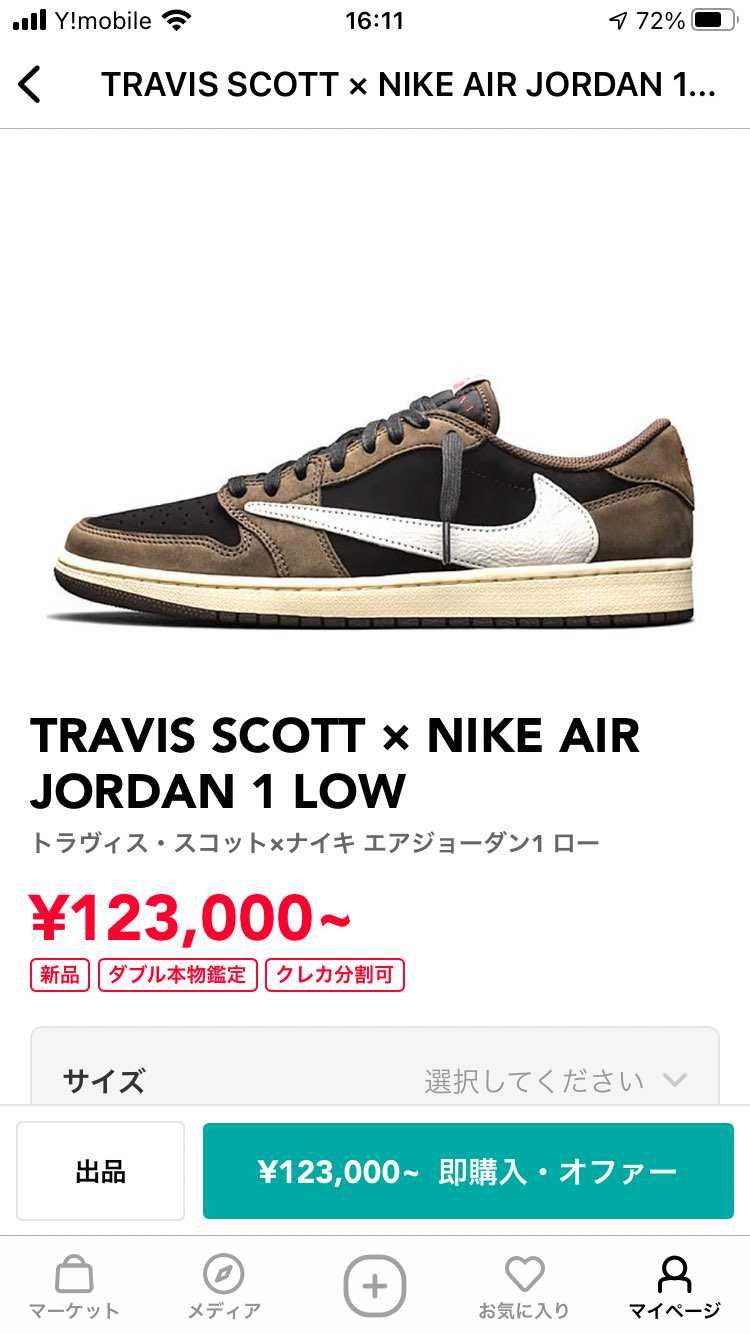The image size is (750, 1334).
Task: Tap the 新品 condition tag
Action: coord(60,976)
